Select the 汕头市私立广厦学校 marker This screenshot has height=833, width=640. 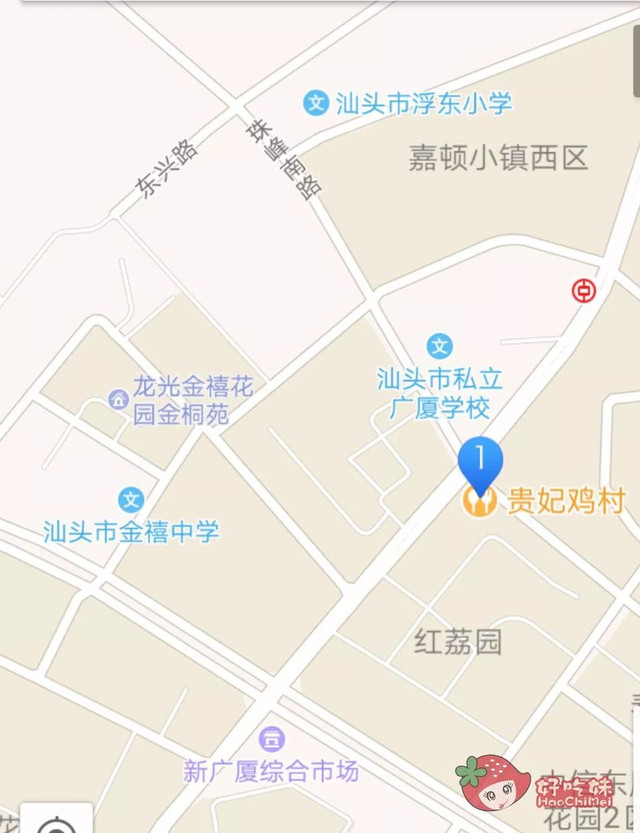point(440,347)
